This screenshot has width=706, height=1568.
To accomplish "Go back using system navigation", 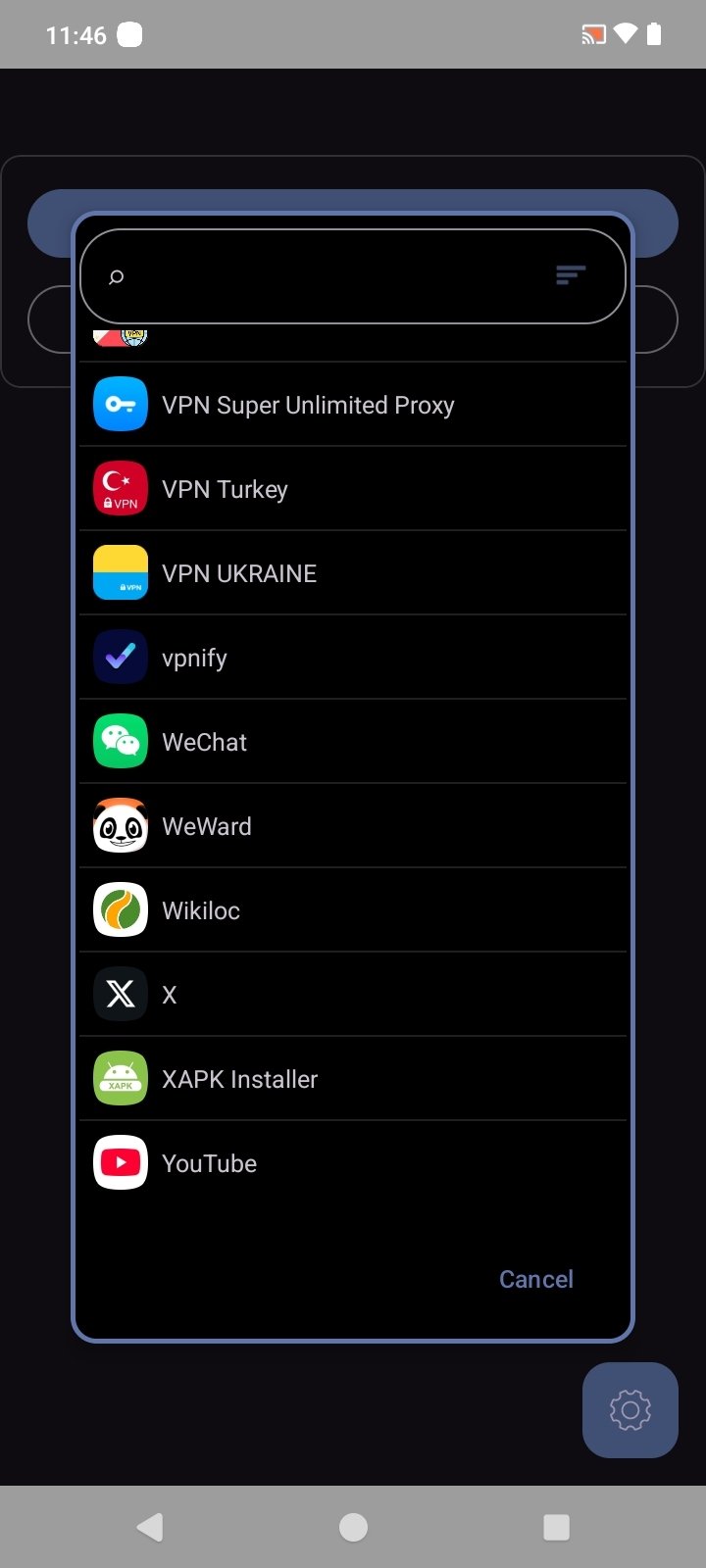I will 150,1527.
